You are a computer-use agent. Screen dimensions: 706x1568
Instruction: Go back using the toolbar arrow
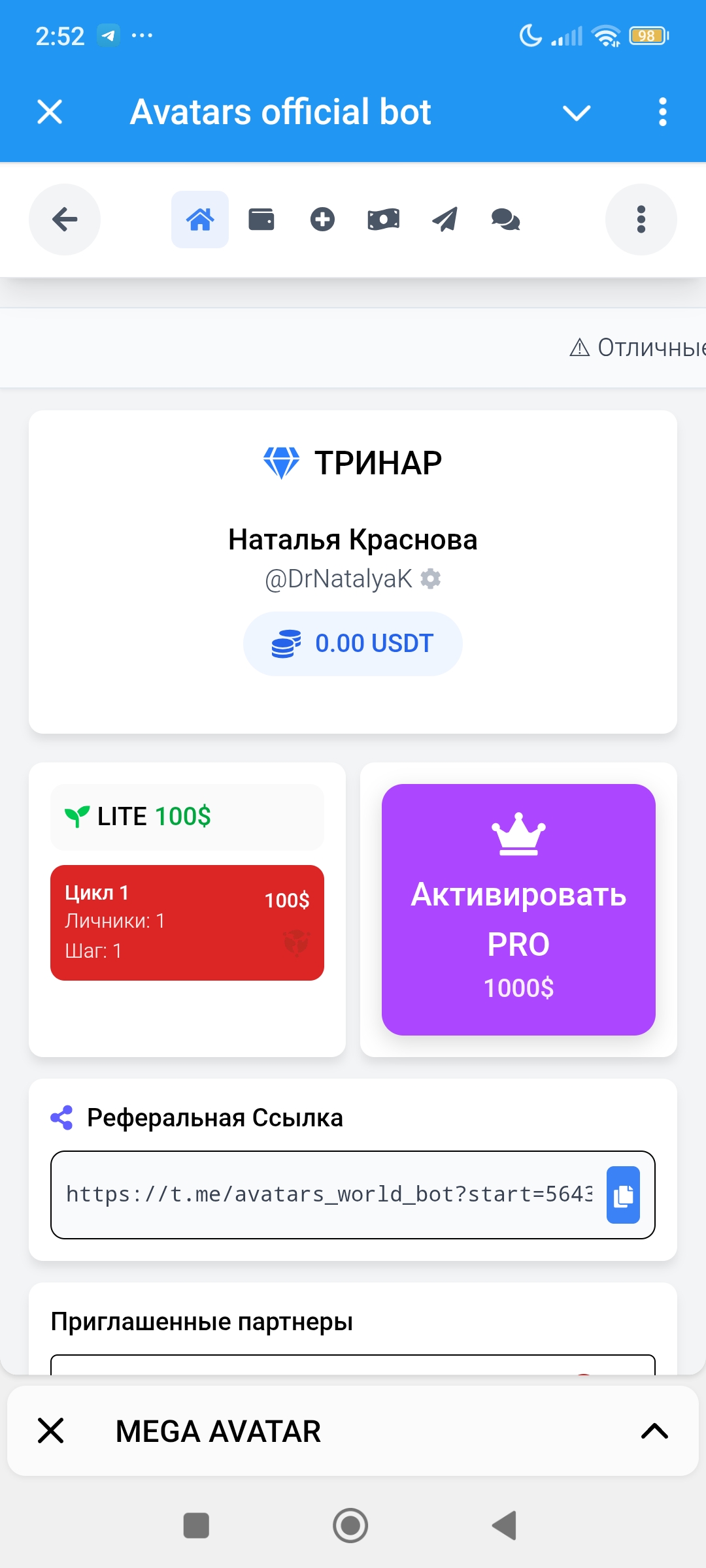[65, 220]
